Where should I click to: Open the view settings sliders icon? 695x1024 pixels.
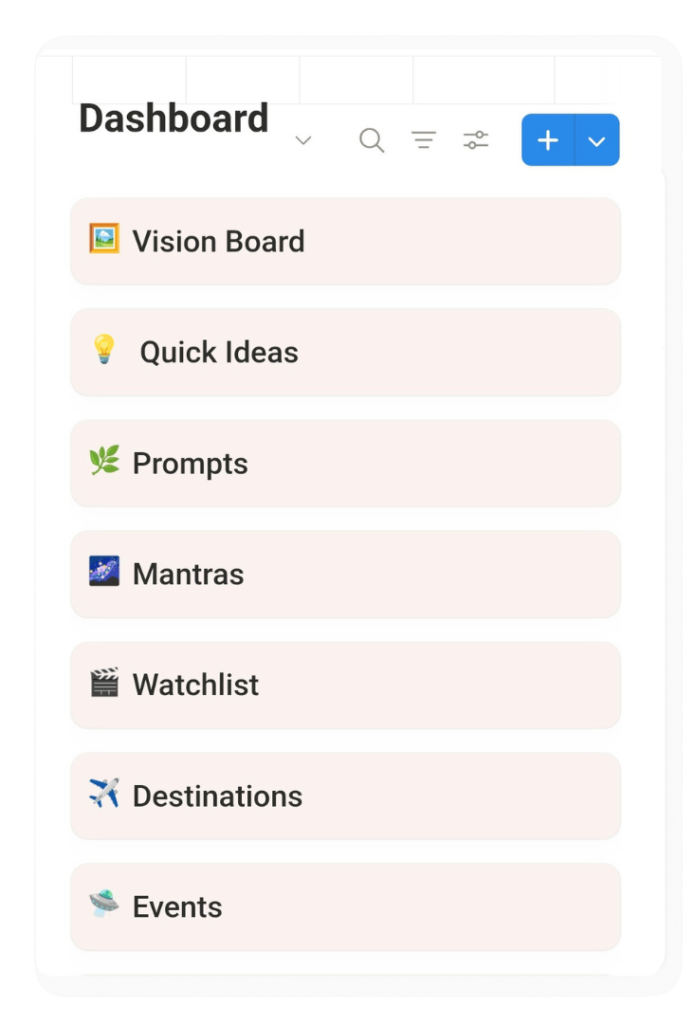[476, 141]
